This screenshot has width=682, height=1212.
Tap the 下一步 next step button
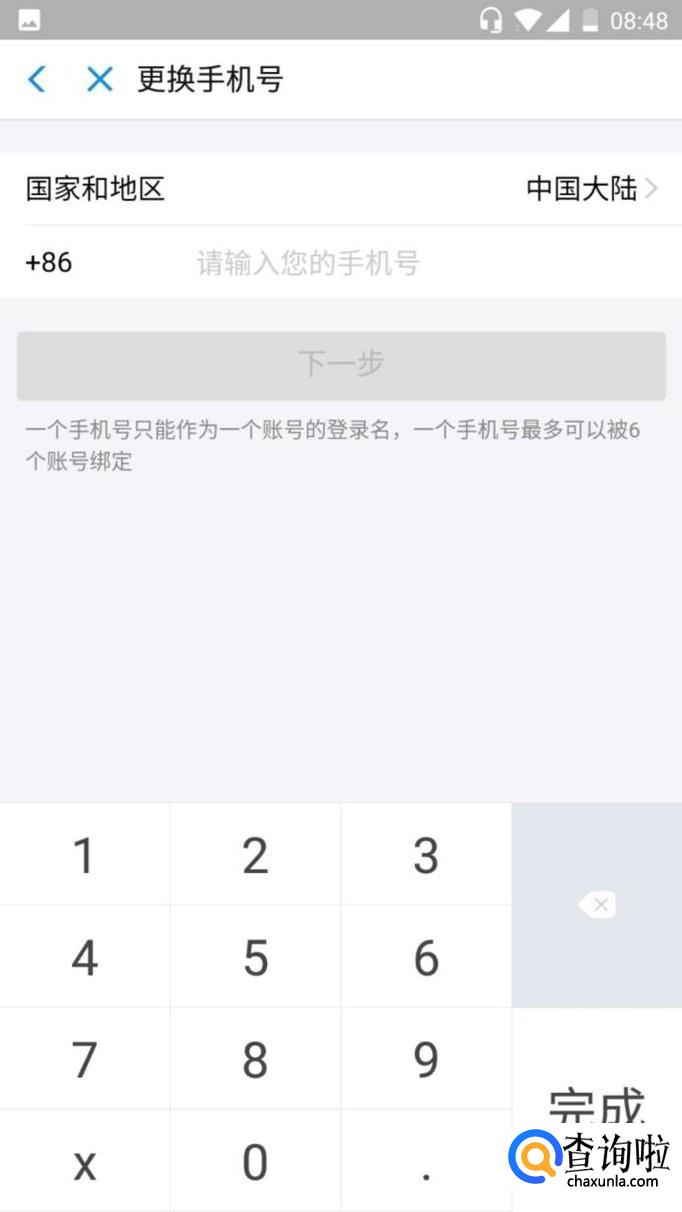point(341,364)
